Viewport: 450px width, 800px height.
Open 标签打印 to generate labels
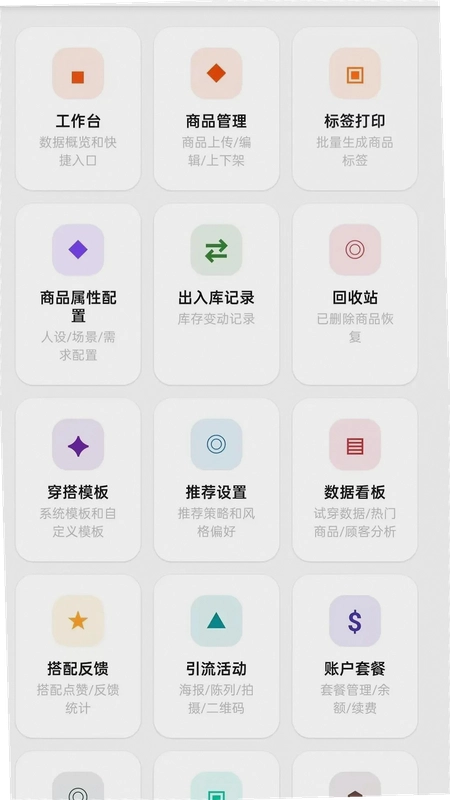coord(355,109)
